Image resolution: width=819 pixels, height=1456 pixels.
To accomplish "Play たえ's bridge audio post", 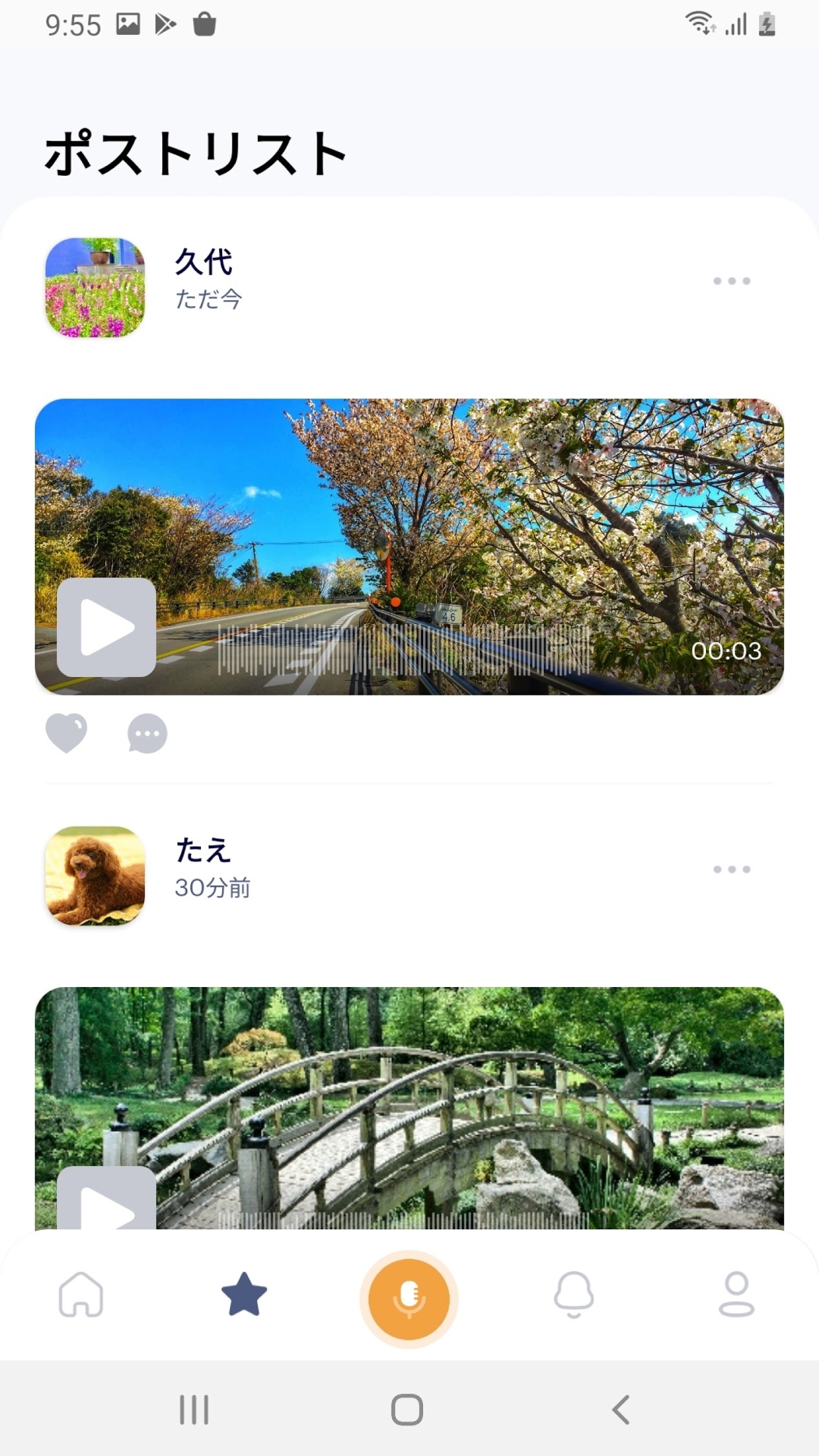I will click(x=107, y=1201).
